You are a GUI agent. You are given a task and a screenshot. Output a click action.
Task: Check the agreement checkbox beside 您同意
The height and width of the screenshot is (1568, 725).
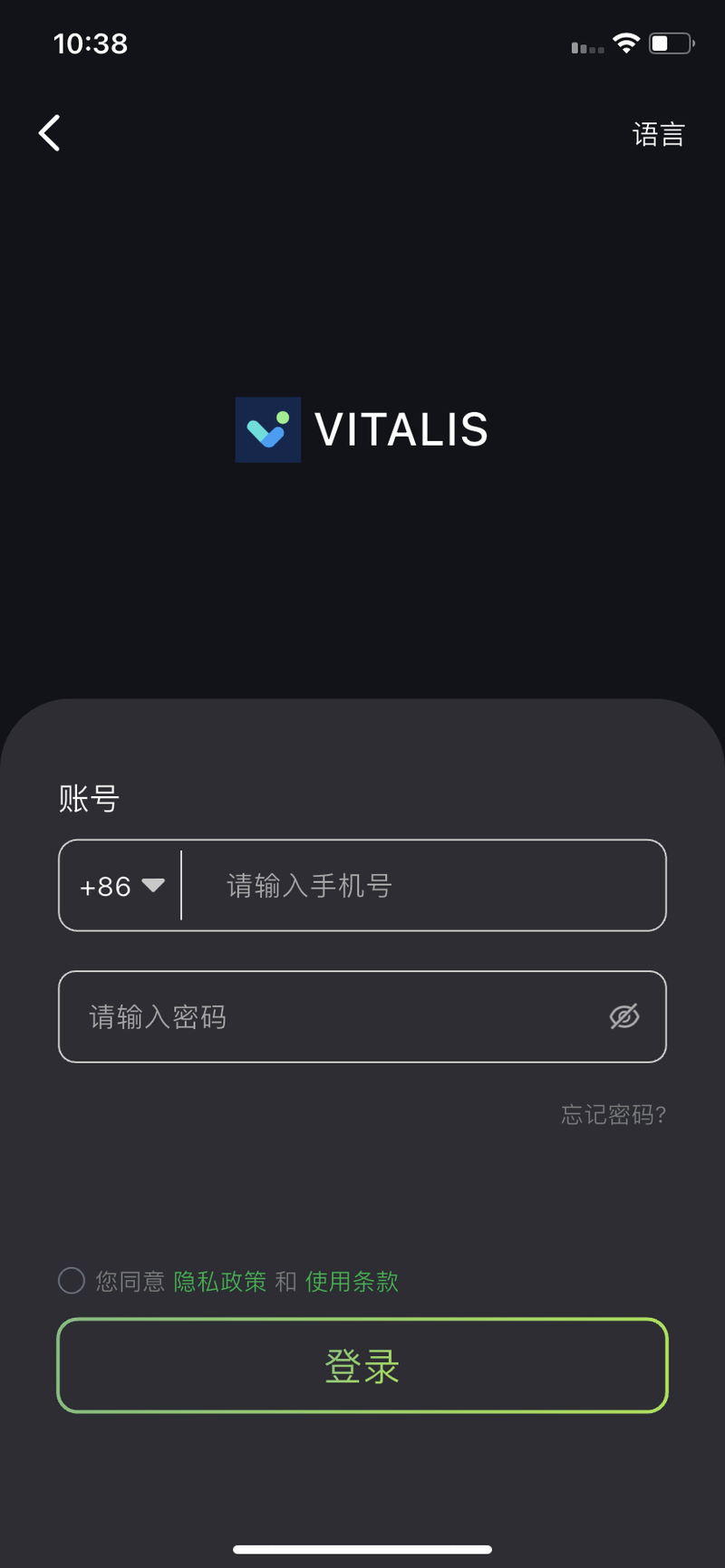coord(72,1281)
